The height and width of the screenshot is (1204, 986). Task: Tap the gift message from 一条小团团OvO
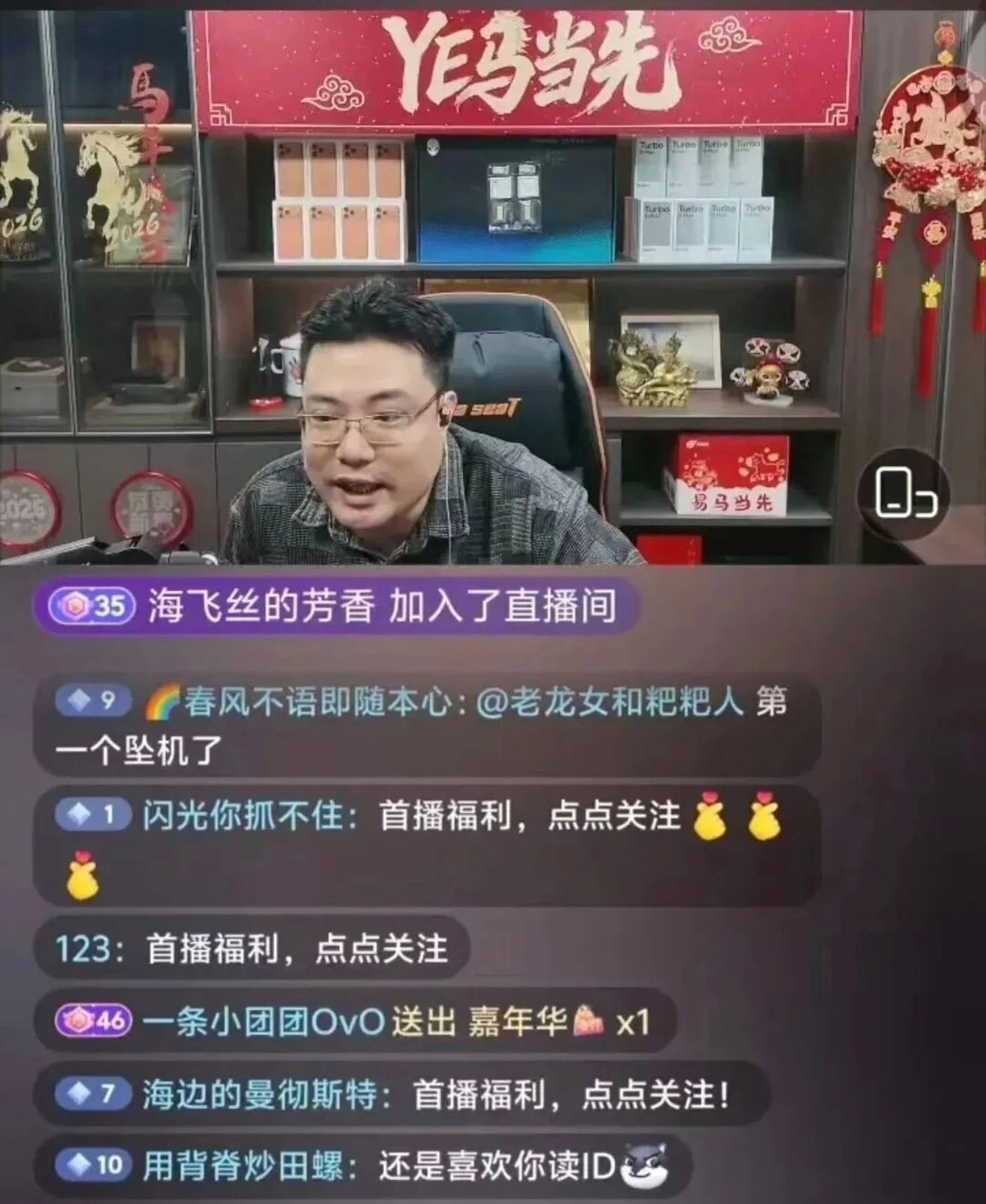click(x=355, y=1020)
